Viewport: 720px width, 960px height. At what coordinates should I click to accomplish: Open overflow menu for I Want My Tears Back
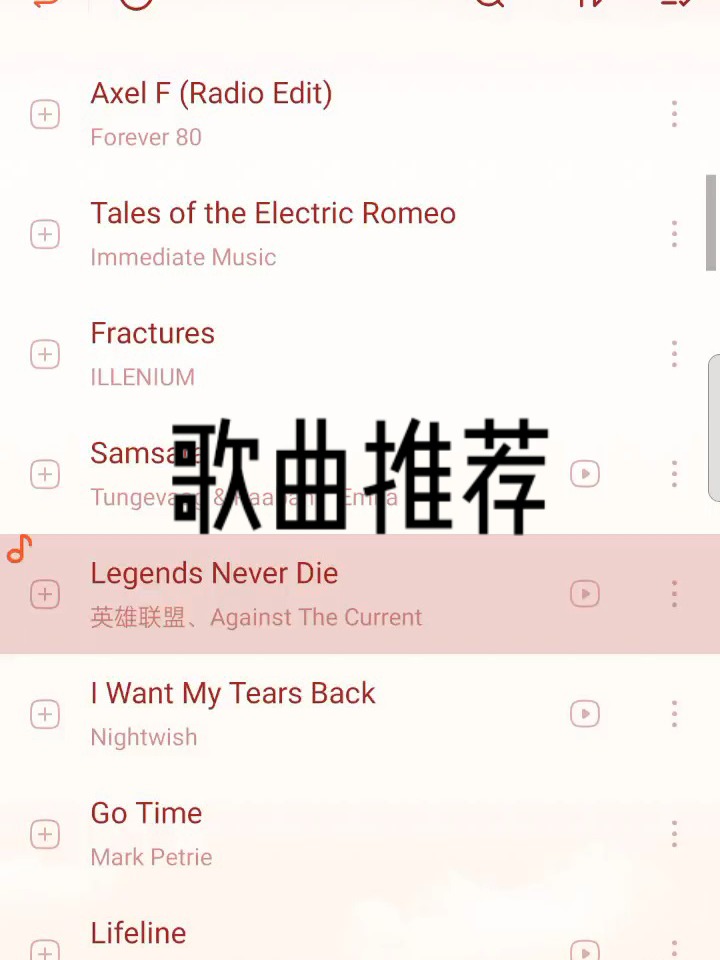coord(674,714)
